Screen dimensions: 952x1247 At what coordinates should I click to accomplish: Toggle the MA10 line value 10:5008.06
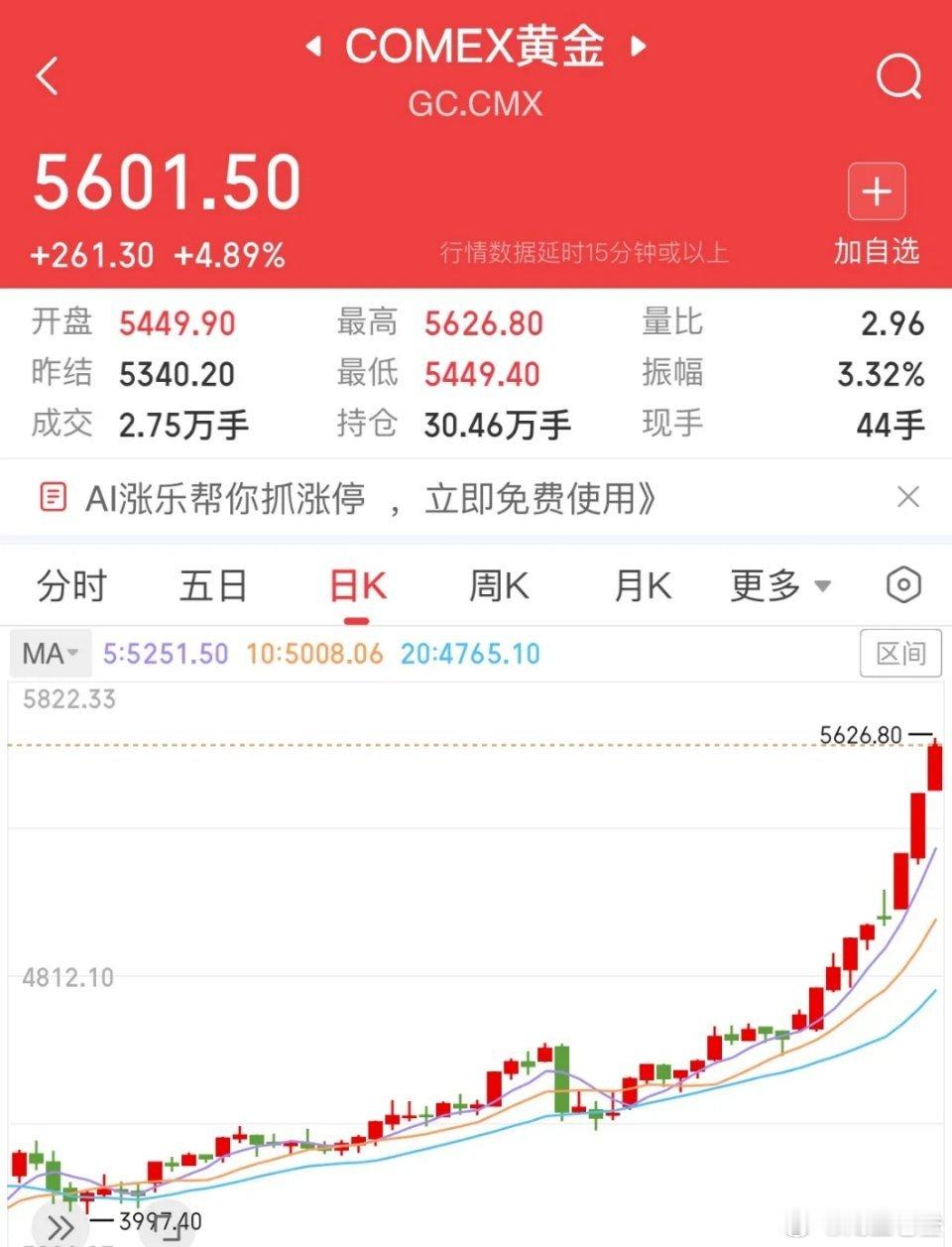[314, 654]
